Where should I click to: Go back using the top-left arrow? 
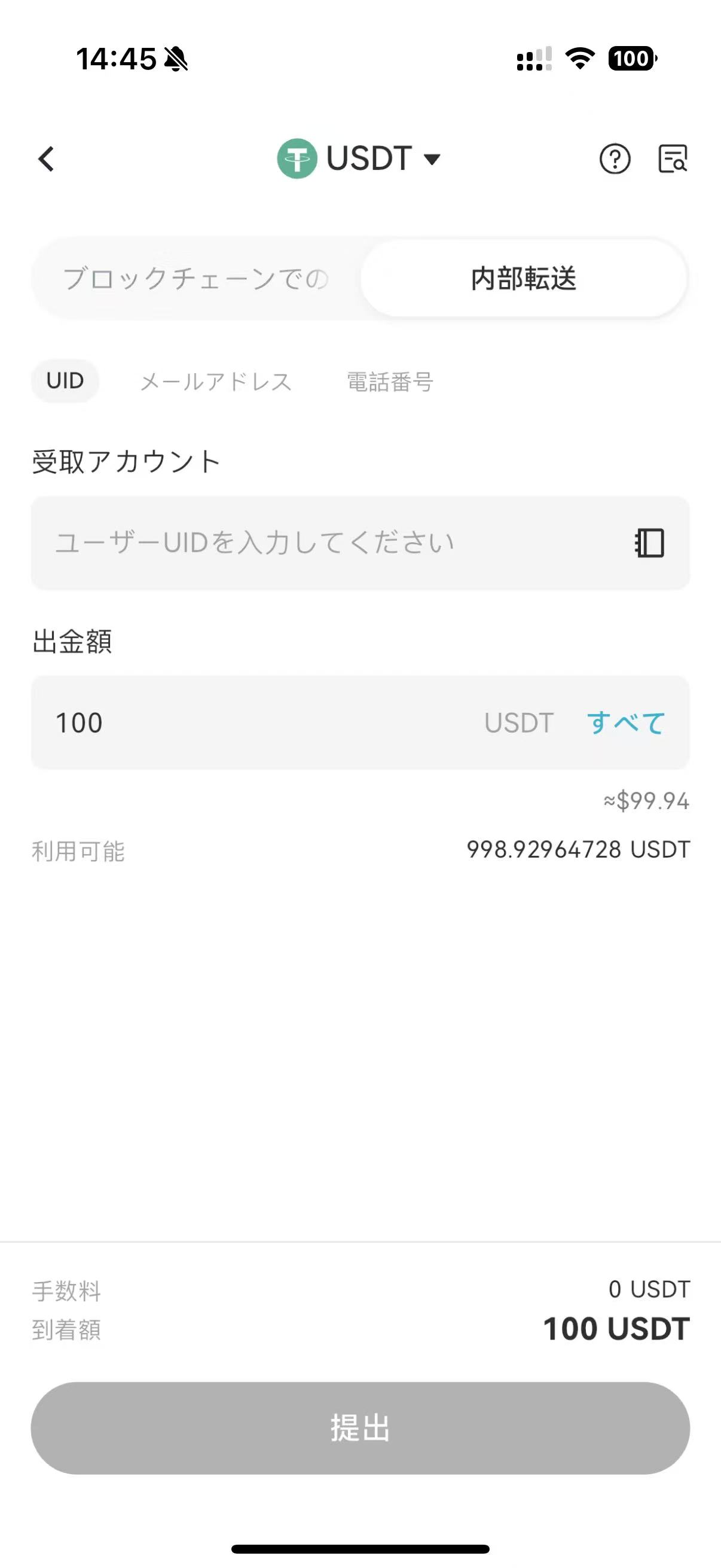pyautogui.click(x=46, y=160)
